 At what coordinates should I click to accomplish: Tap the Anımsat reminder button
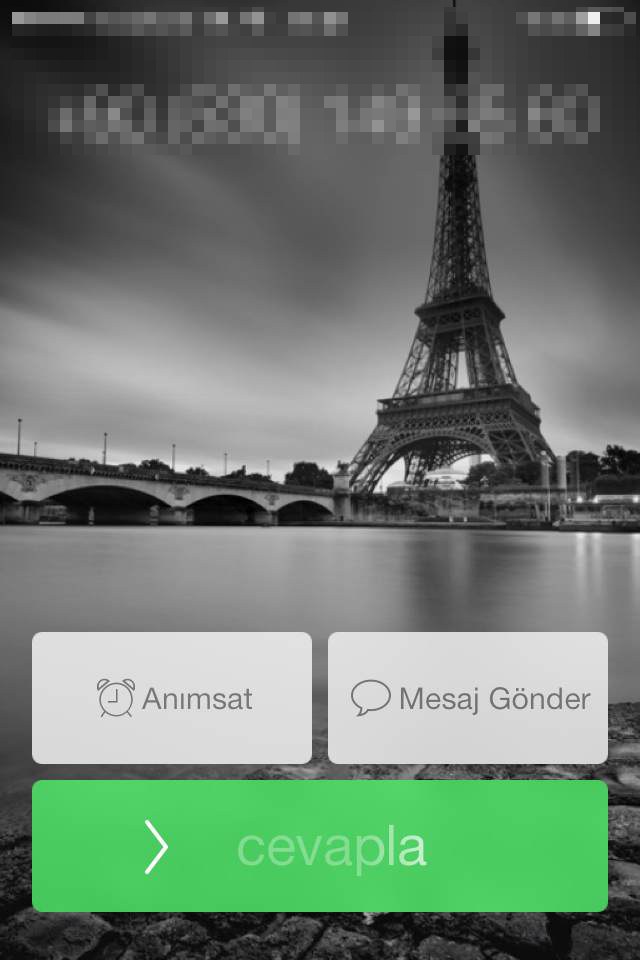172,698
